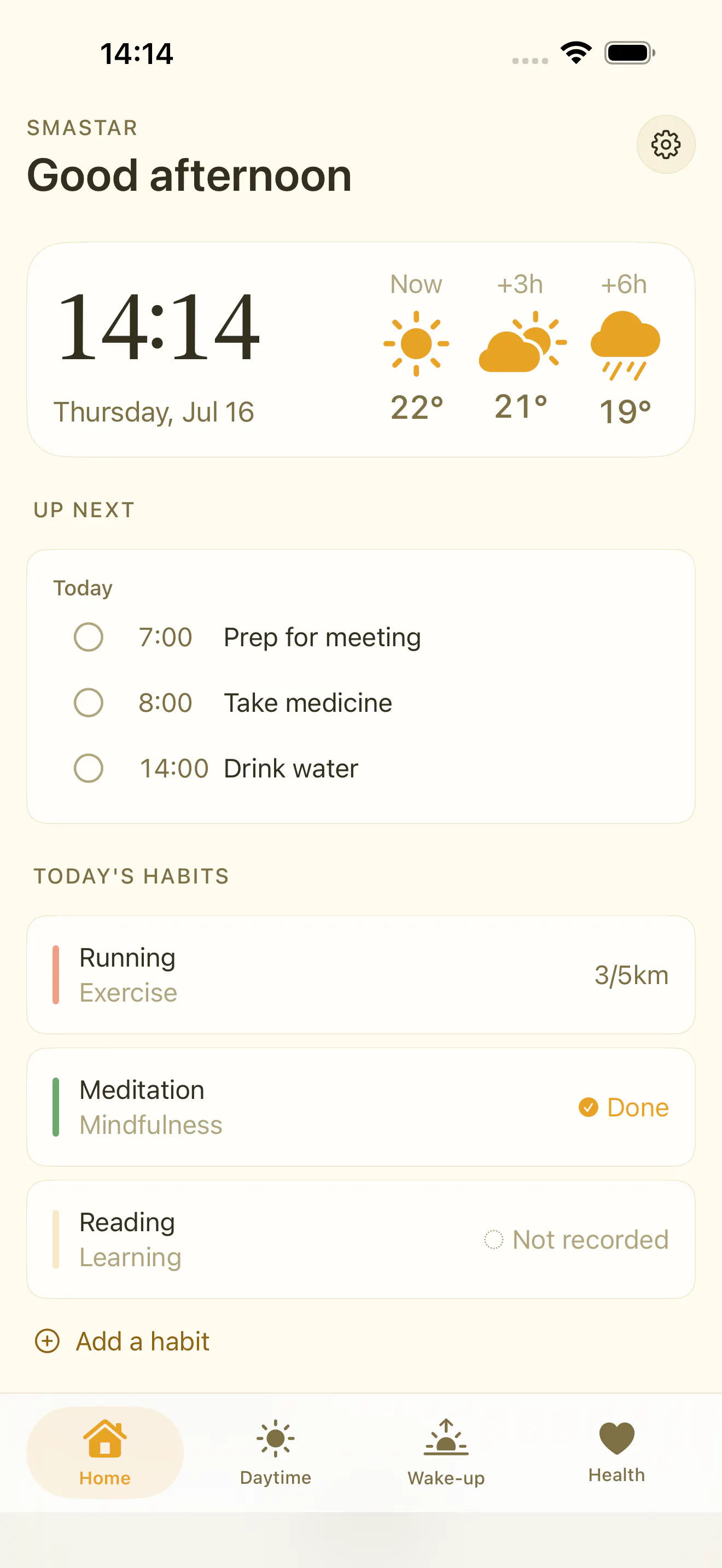722x1568 pixels.
Task: Open the Meditation habit card
Action: [361, 1107]
